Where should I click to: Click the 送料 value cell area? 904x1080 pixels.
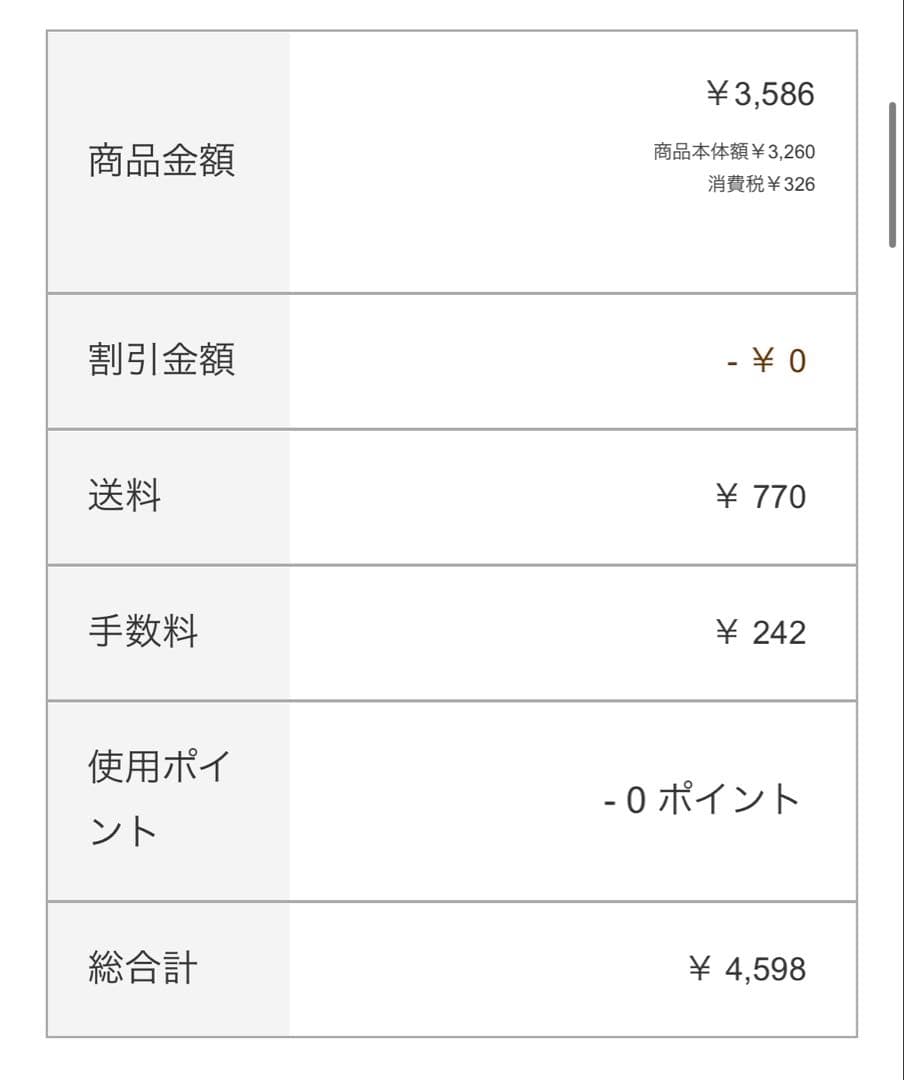(x=570, y=496)
